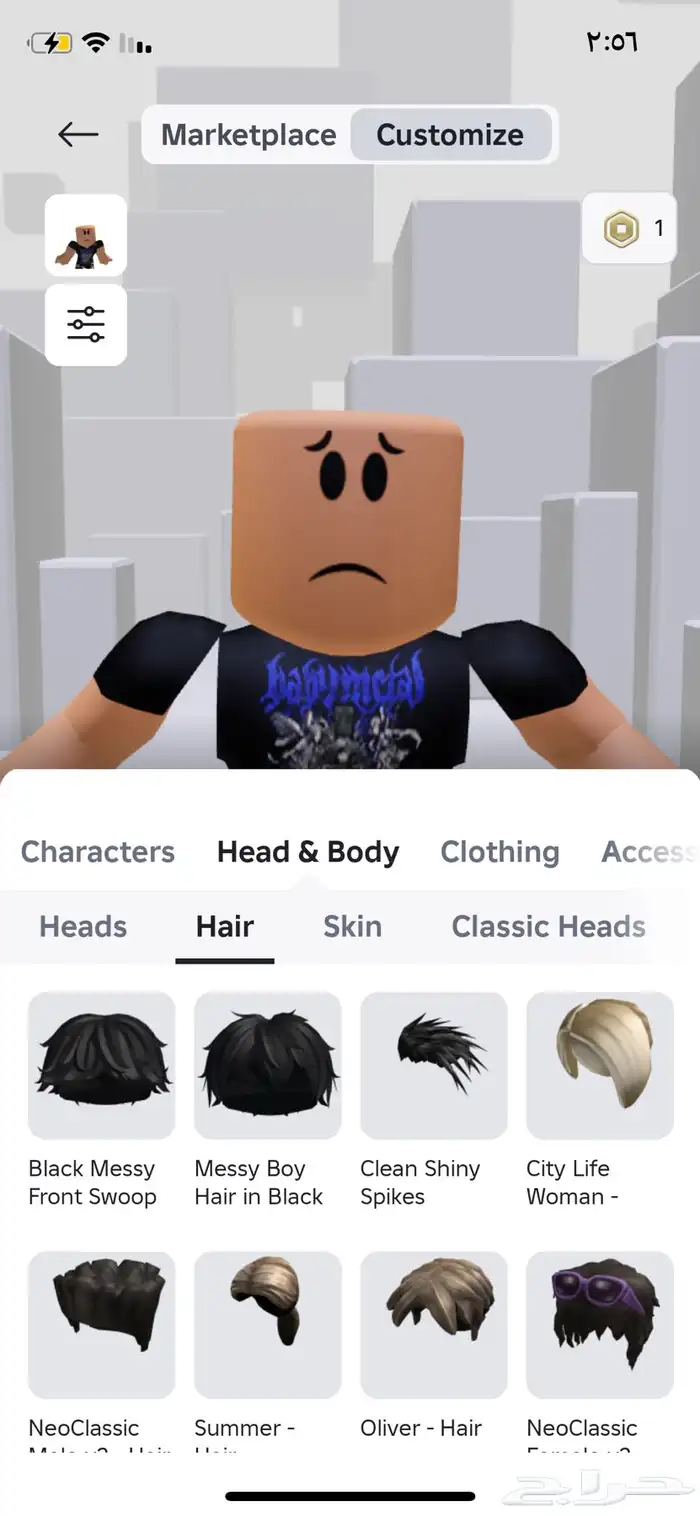Image resolution: width=700 pixels, height=1516 pixels.
Task: Pick the City Life Woman hair
Action: coord(599,1065)
